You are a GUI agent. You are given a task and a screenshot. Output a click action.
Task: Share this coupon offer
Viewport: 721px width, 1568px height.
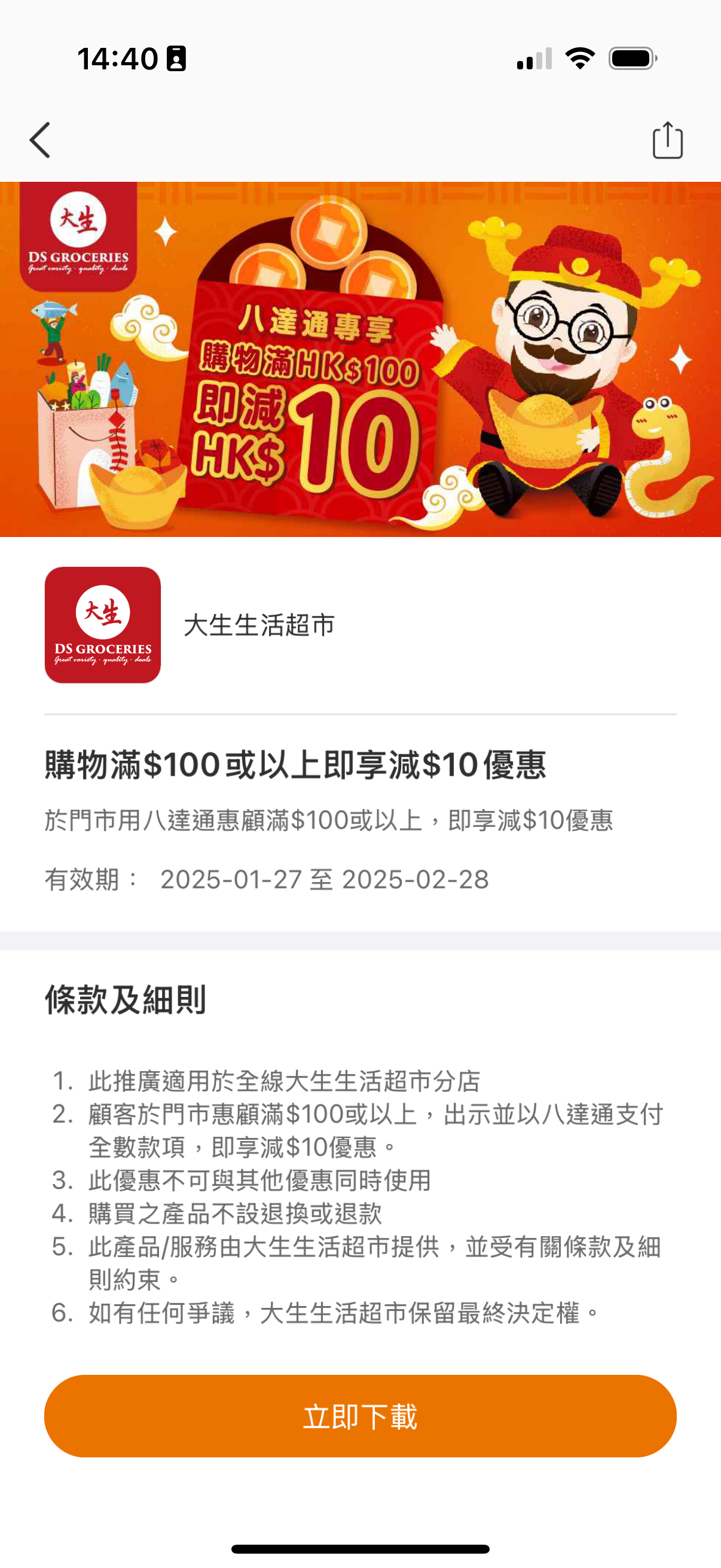tap(667, 140)
